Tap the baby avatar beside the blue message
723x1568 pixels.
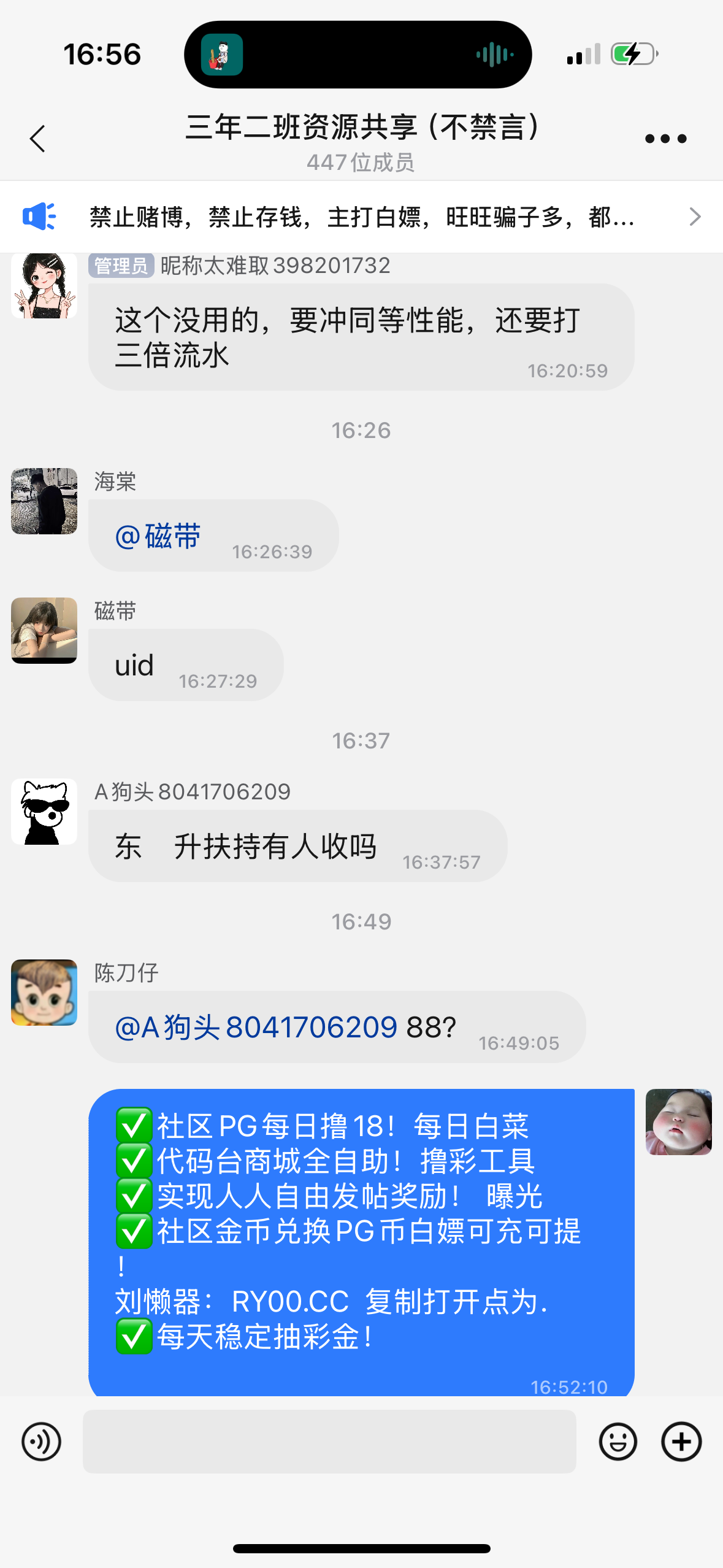(678, 1122)
